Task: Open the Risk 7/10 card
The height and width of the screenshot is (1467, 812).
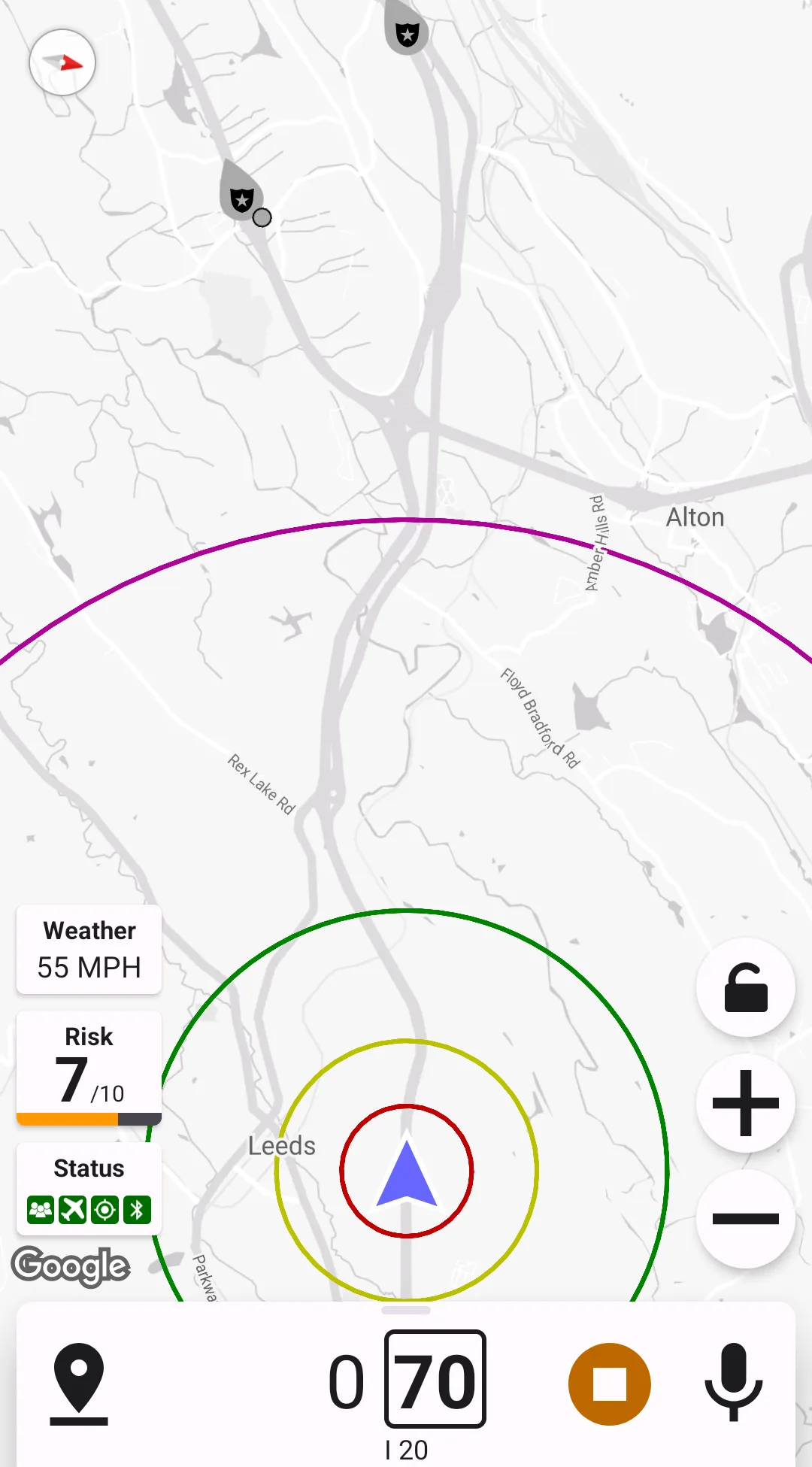Action: pos(89,1068)
